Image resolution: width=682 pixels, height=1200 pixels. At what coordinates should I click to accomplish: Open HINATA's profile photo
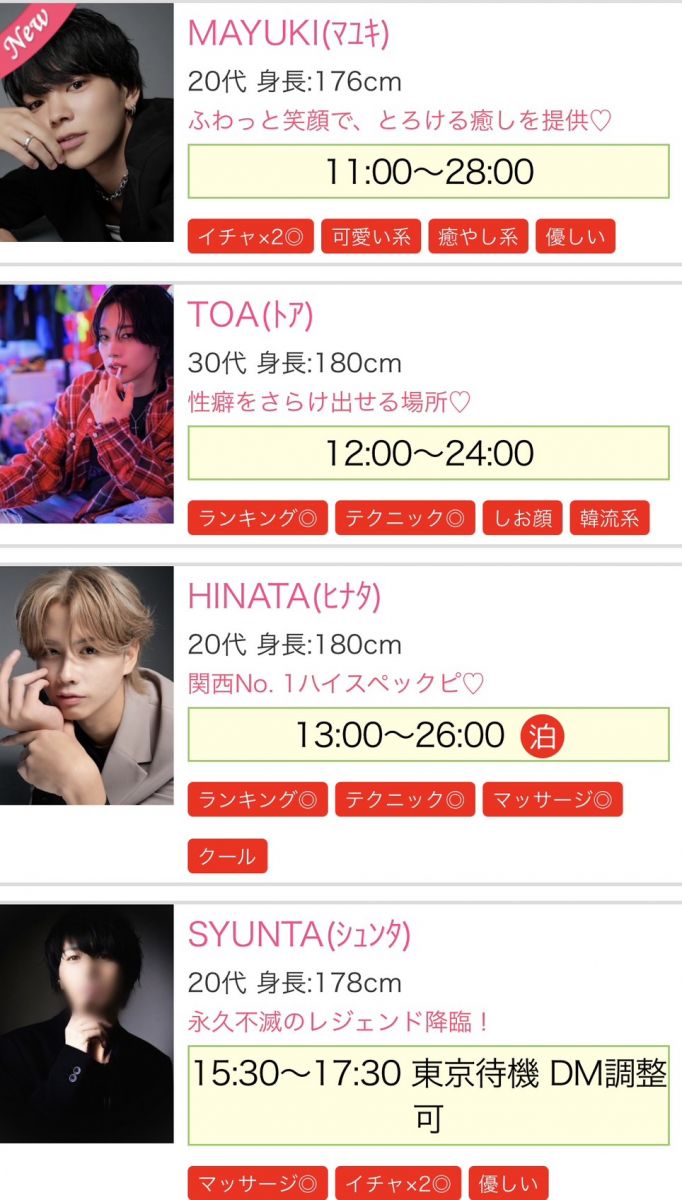pos(87,686)
